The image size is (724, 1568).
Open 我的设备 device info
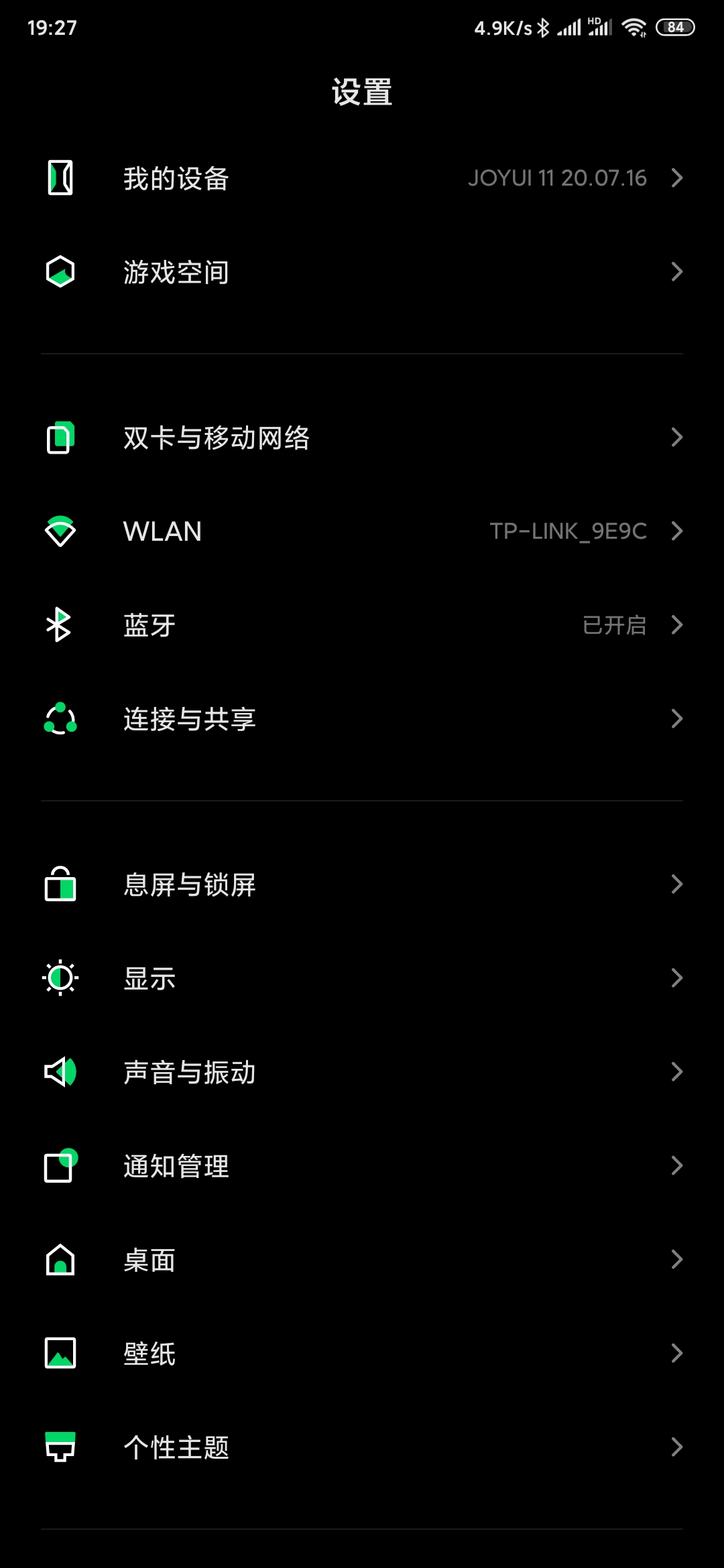362,178
